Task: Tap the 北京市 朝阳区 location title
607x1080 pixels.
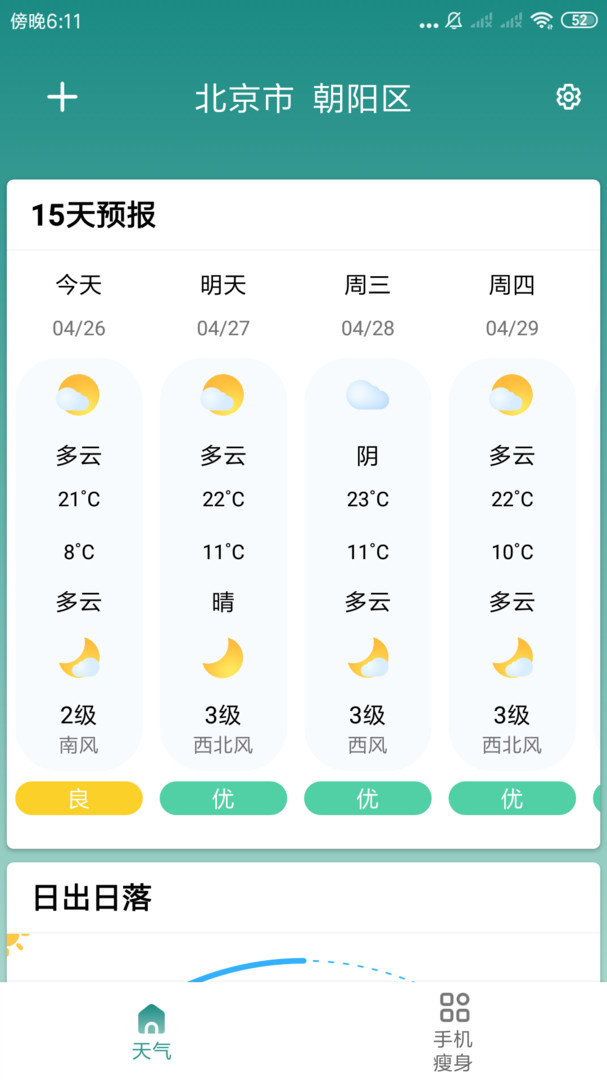Action: 303,98
